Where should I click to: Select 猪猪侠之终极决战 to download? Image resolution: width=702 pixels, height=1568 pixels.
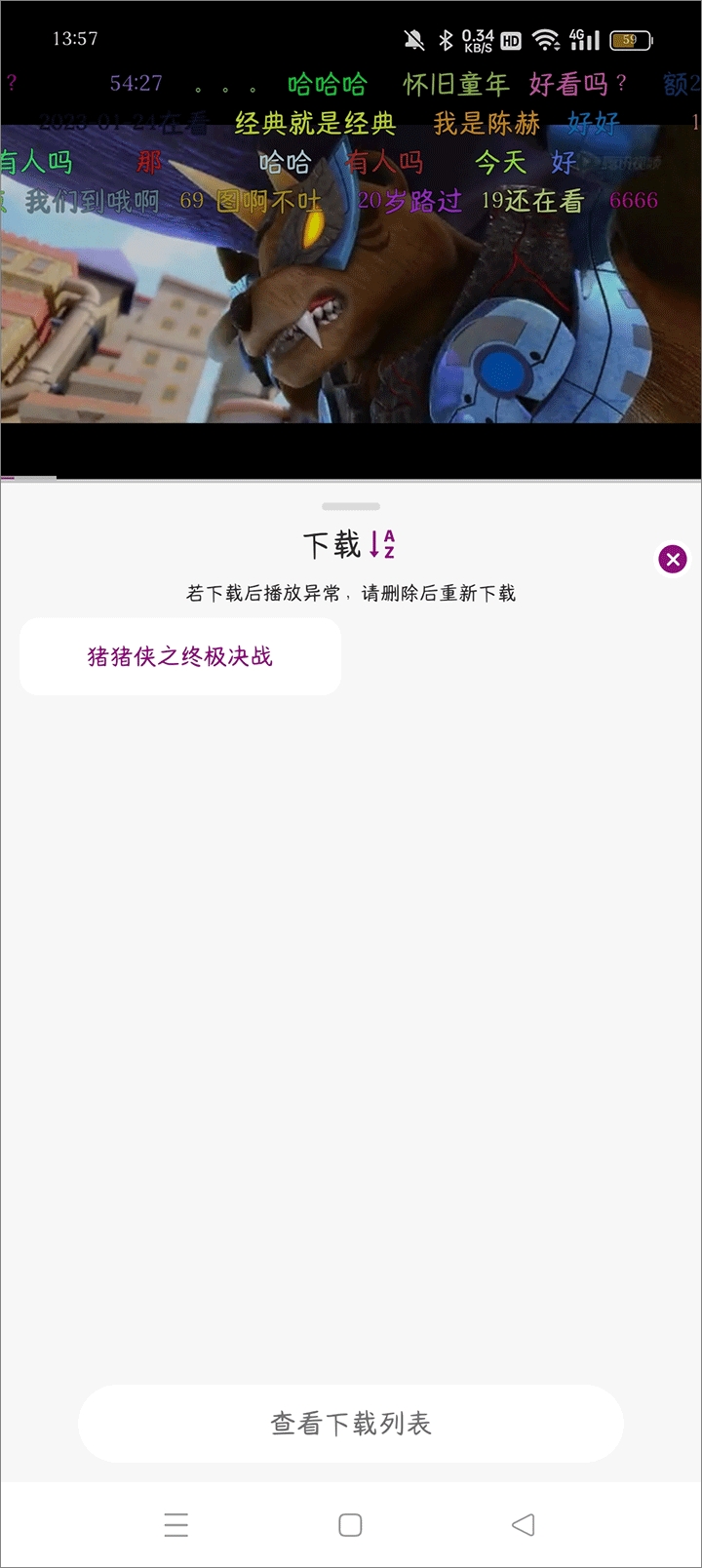tap(180, 656)
